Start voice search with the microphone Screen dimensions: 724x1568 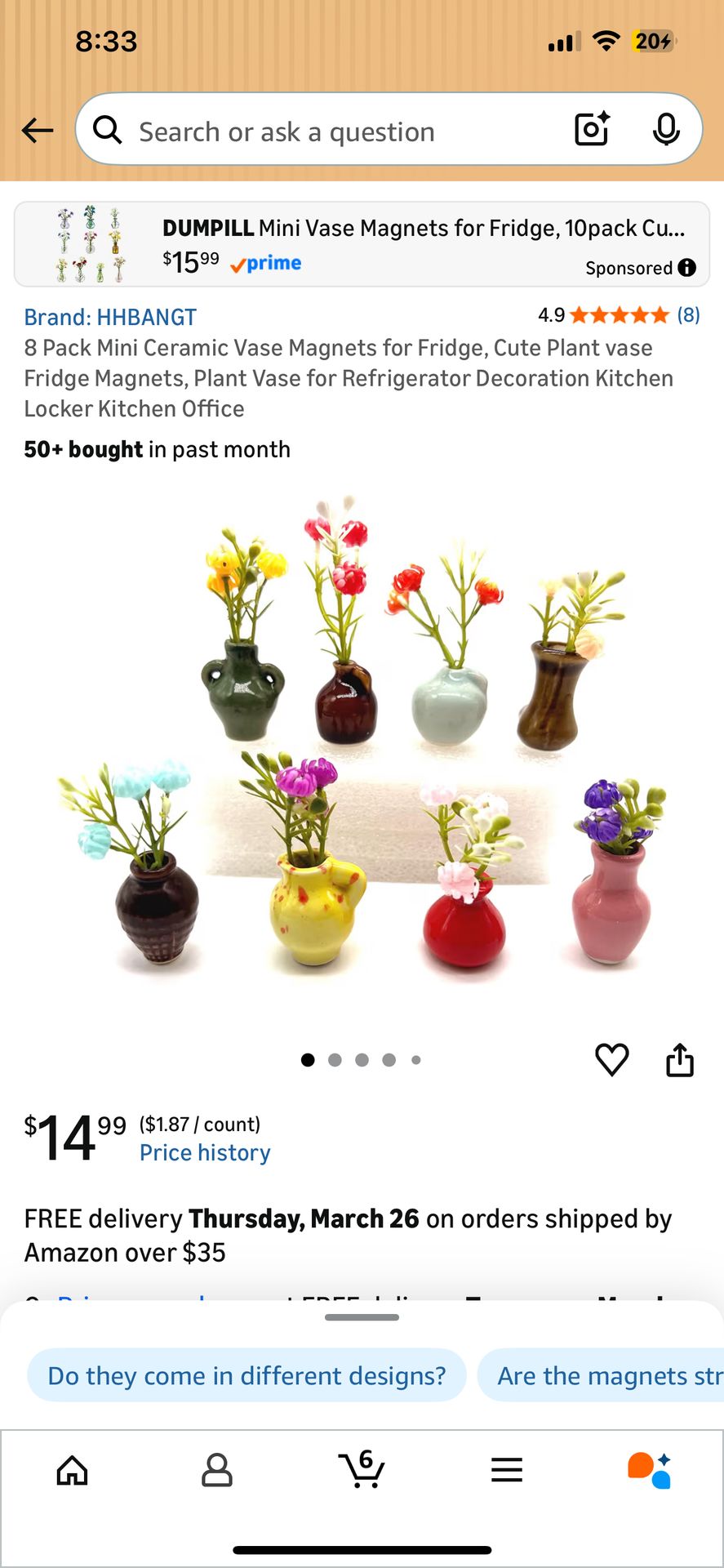pos(666,129)
